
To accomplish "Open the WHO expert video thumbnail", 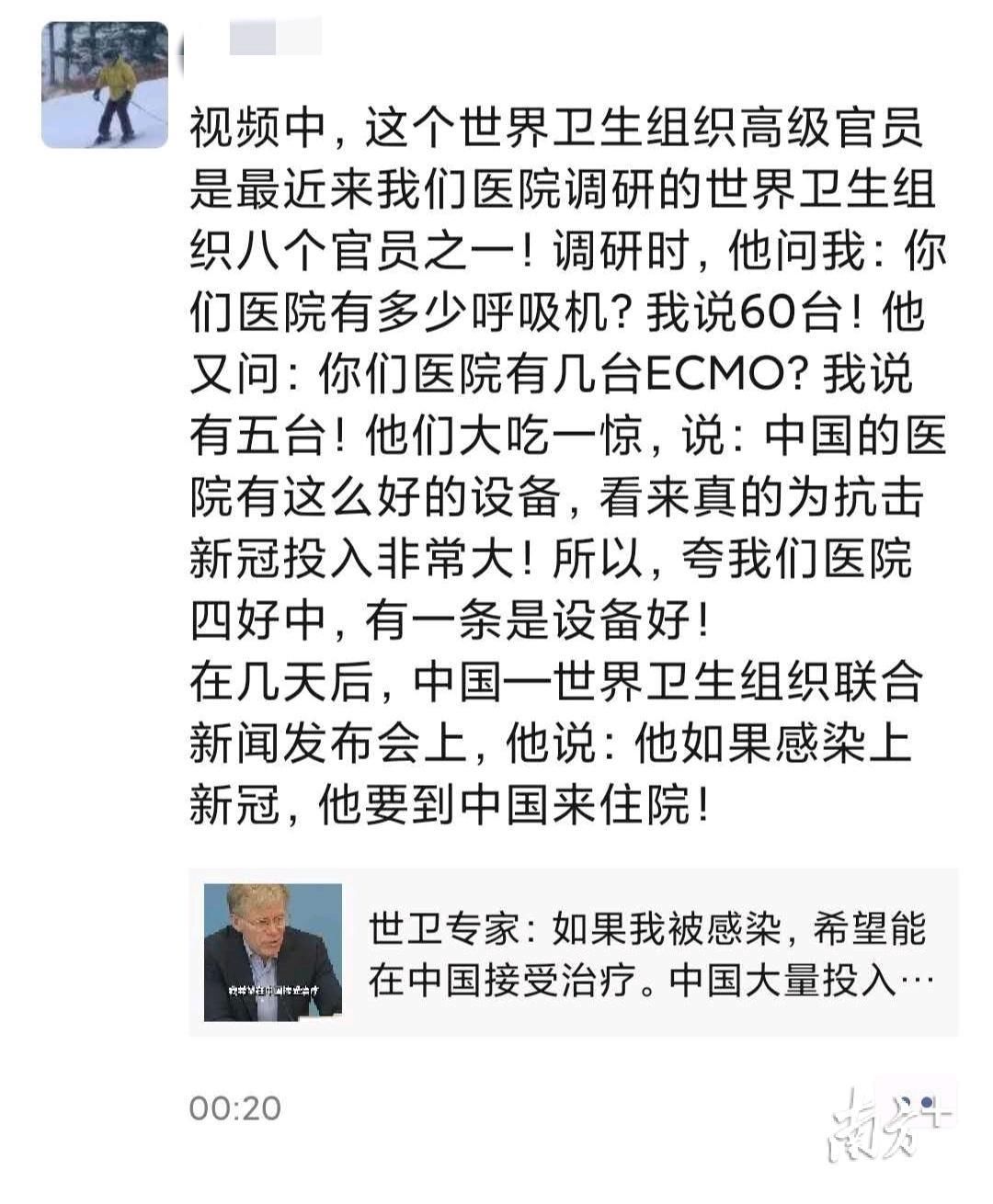I will click(x=269, y=947).
